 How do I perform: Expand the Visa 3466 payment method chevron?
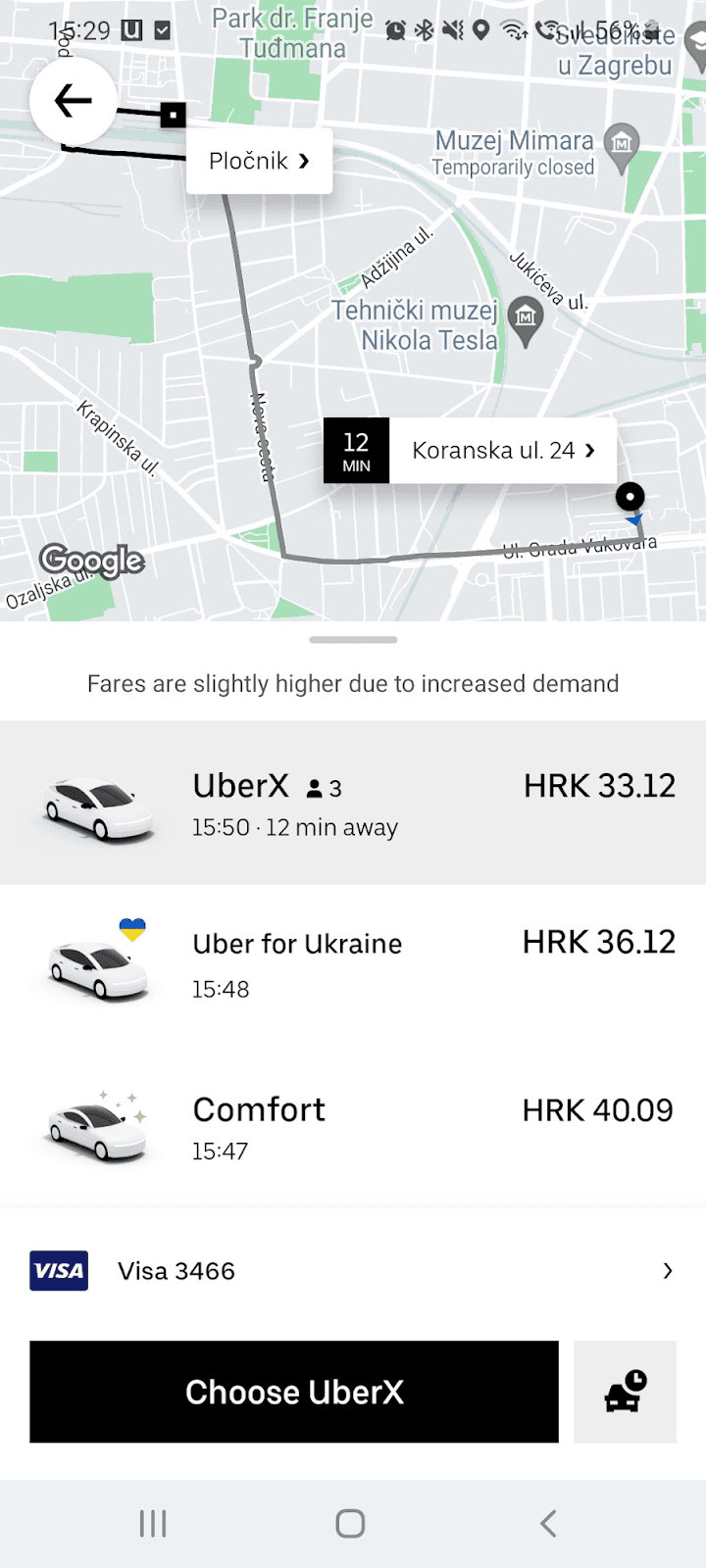tap(667, 1270)
